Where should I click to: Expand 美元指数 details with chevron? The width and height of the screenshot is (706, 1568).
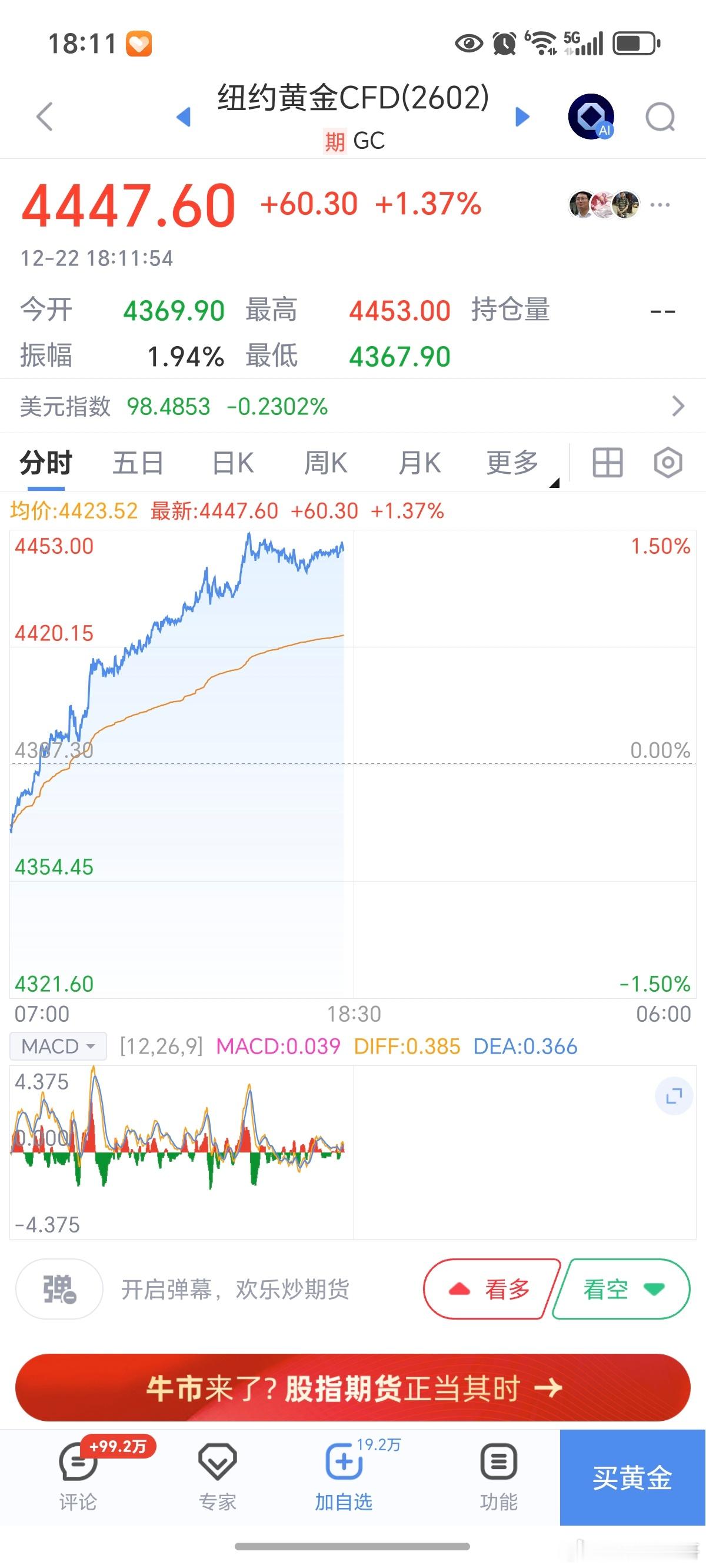(678, 406)
